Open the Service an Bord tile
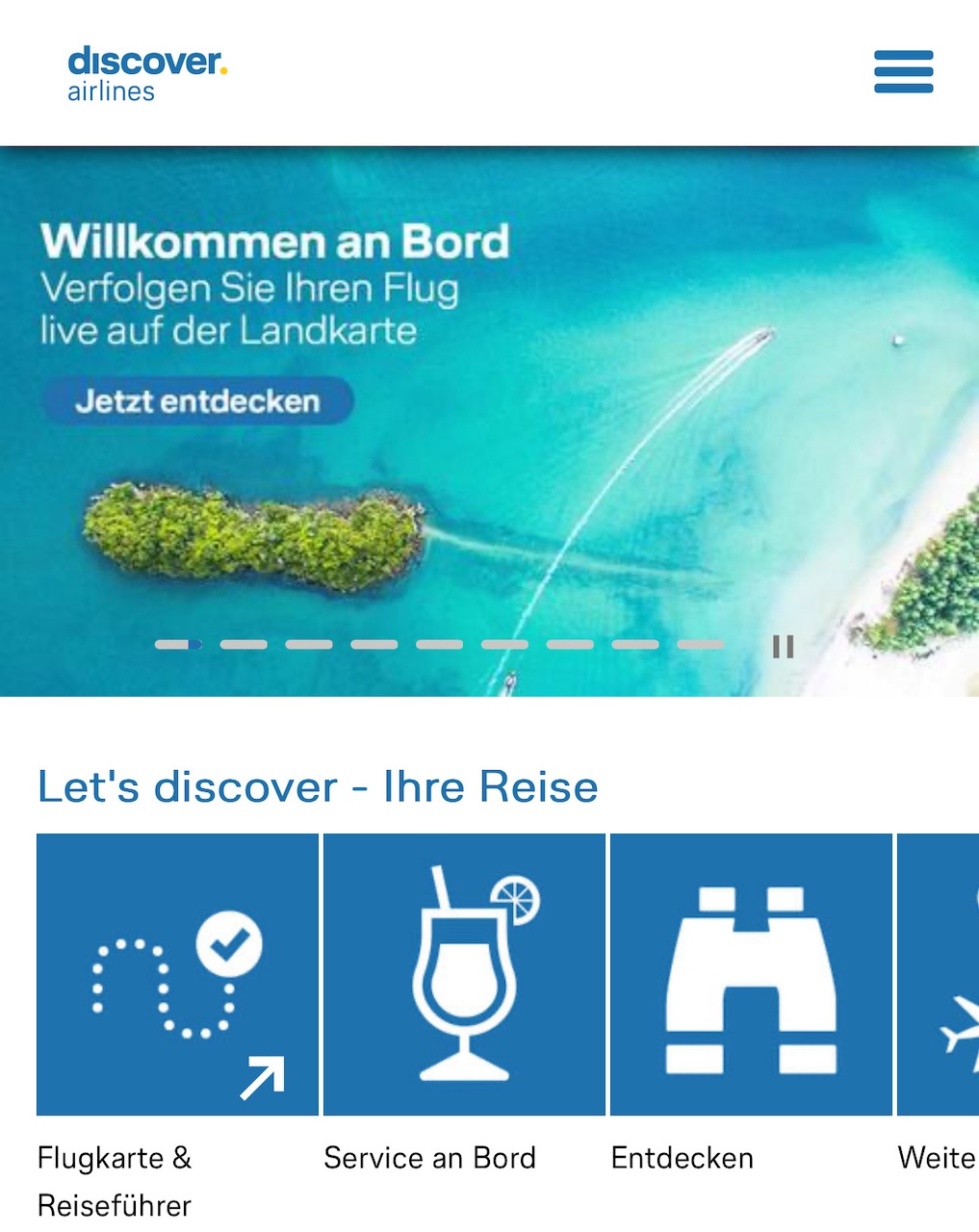This screenshot has width=979, height=1232. [464, 974]
